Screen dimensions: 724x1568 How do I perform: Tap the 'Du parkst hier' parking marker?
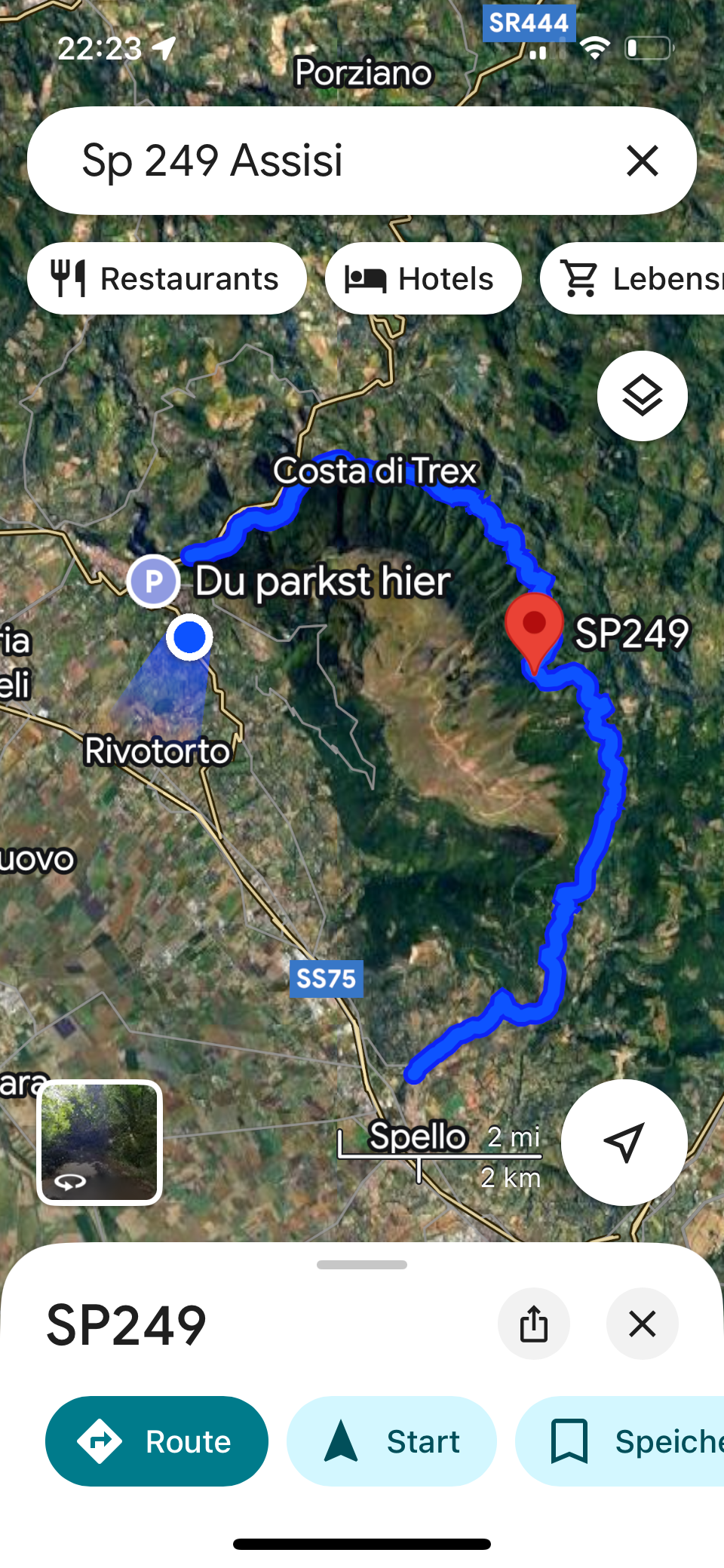tap(154, 581)
